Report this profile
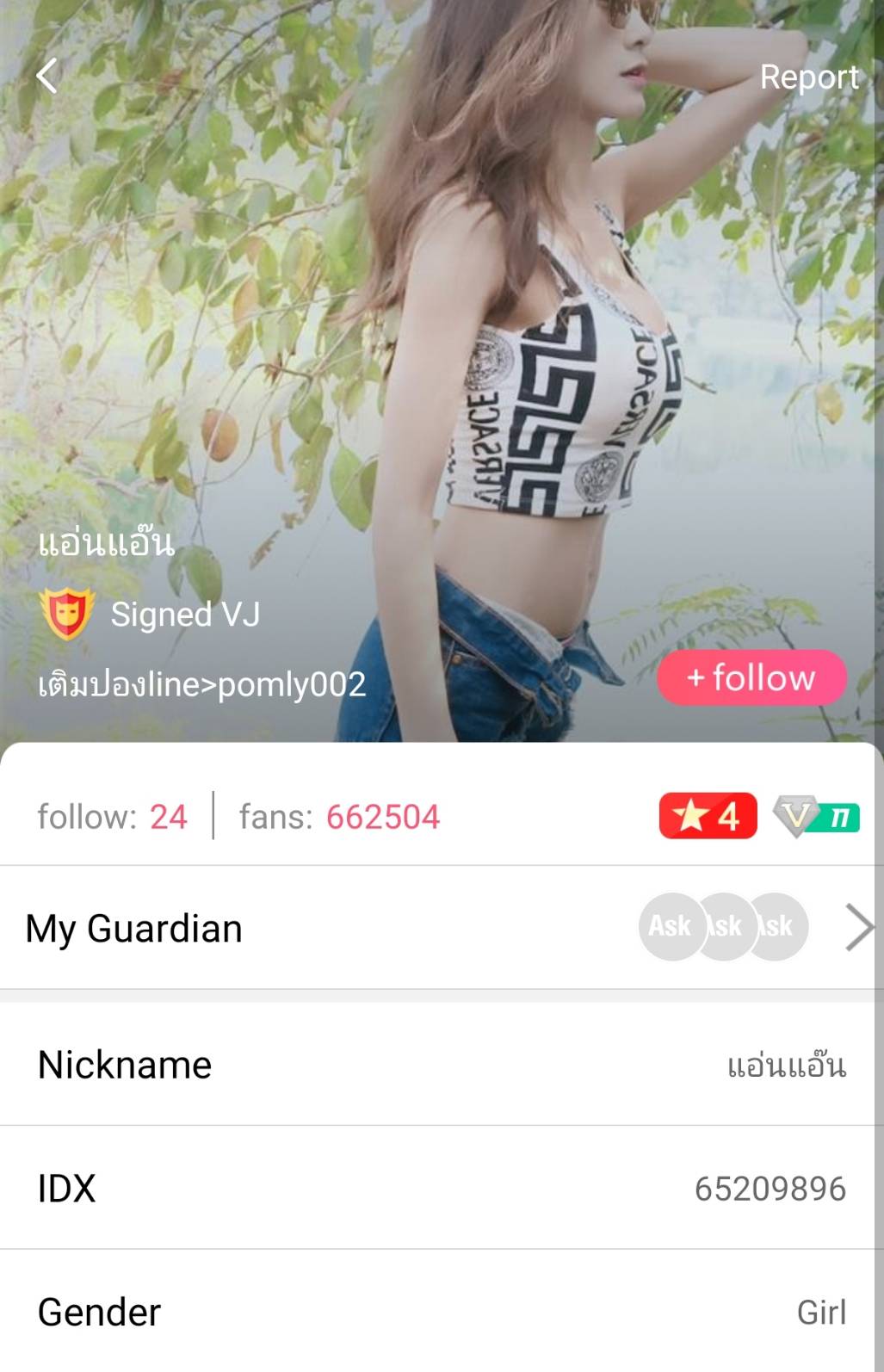 808,77
